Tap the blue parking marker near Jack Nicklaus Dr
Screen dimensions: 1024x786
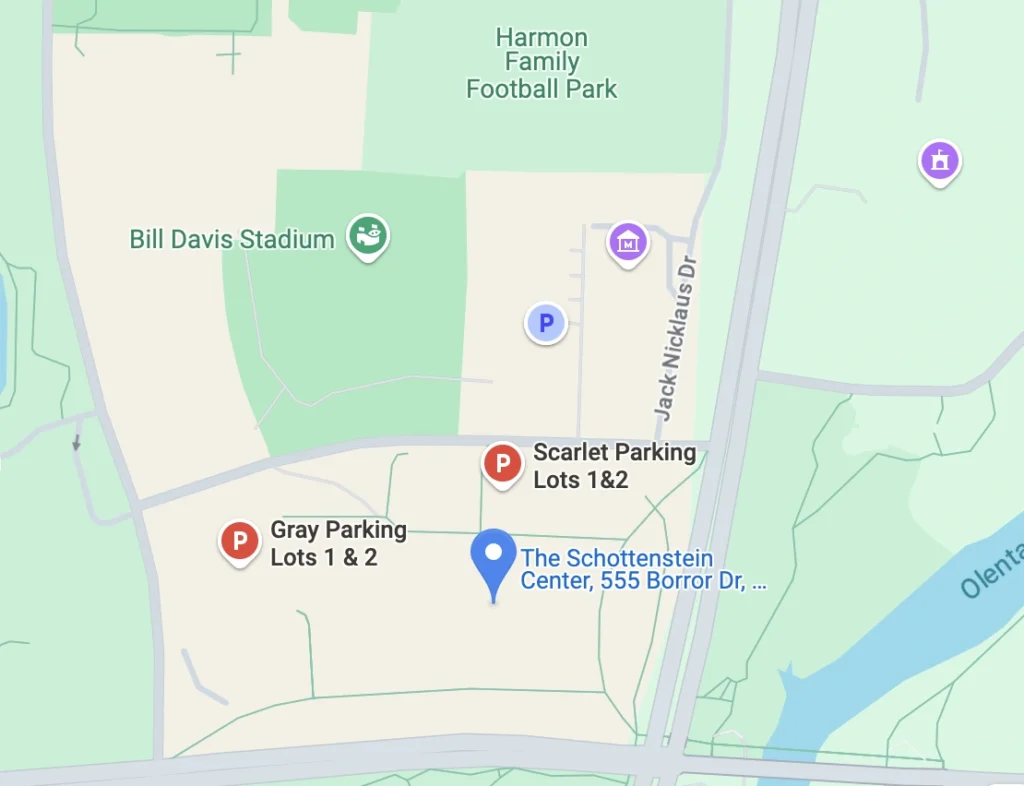click(546, 323)
